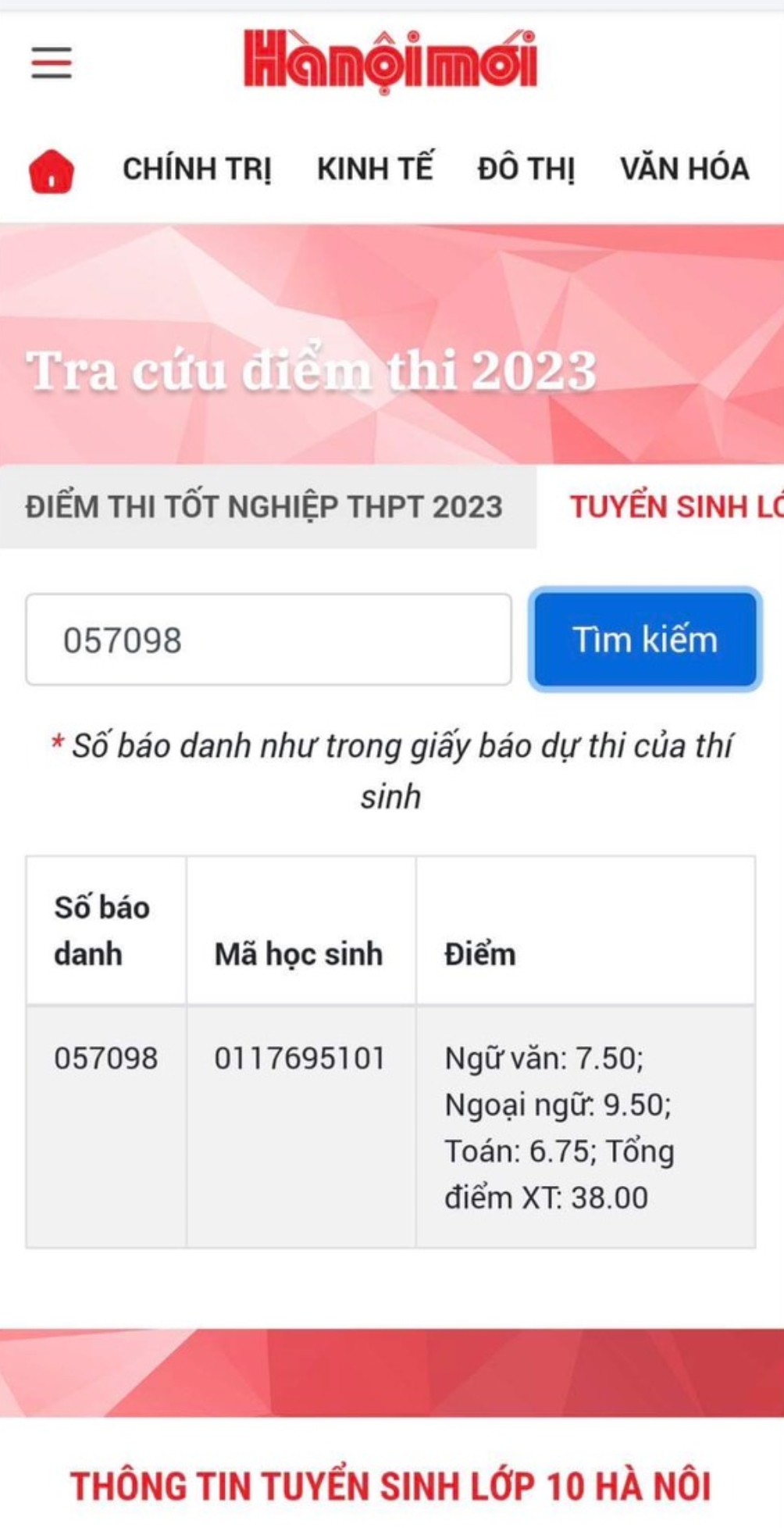Open the hamburger menu
Image resolution: width=784 pixels, height=1528 pixels.
[52, 62]
